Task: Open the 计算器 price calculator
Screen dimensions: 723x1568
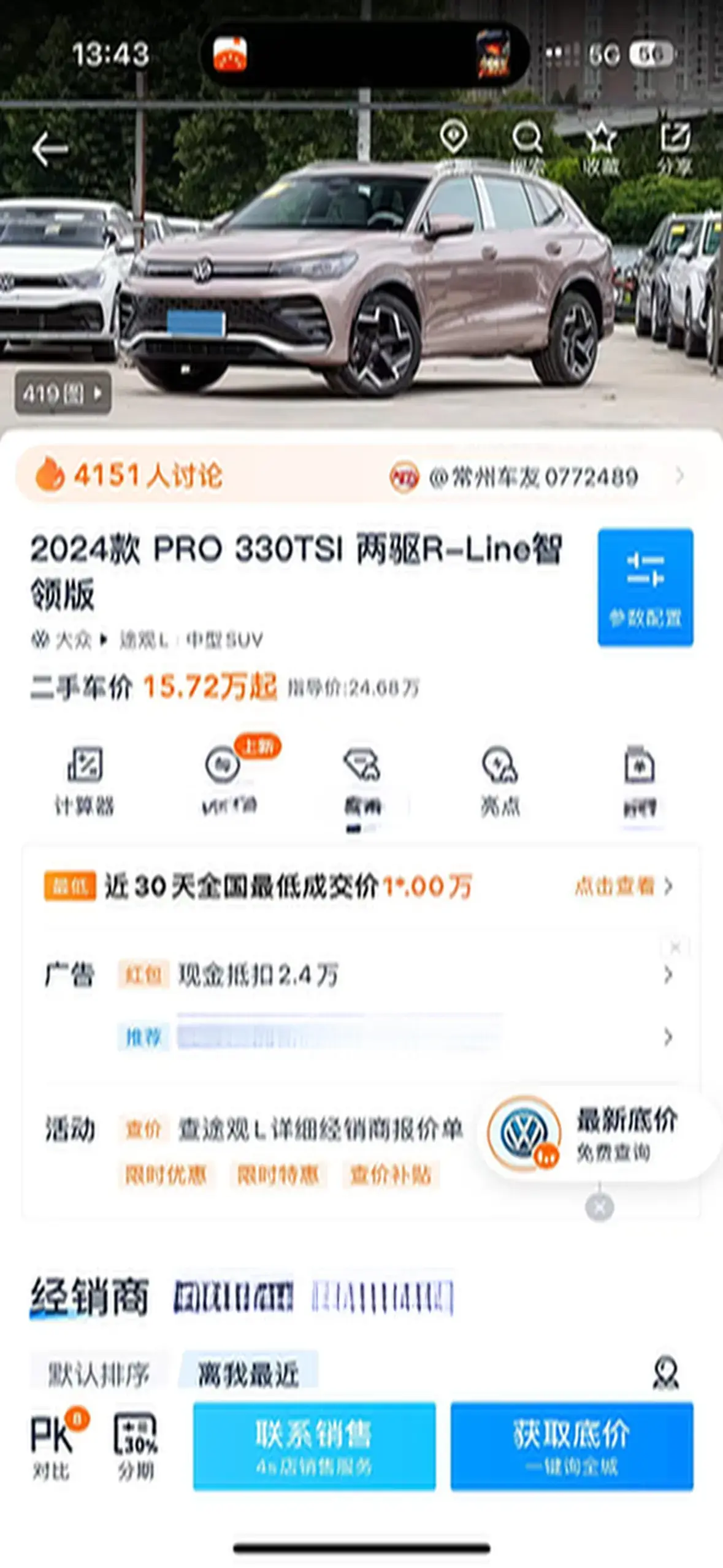Action: pyautogui.click(x=85, y=780)
